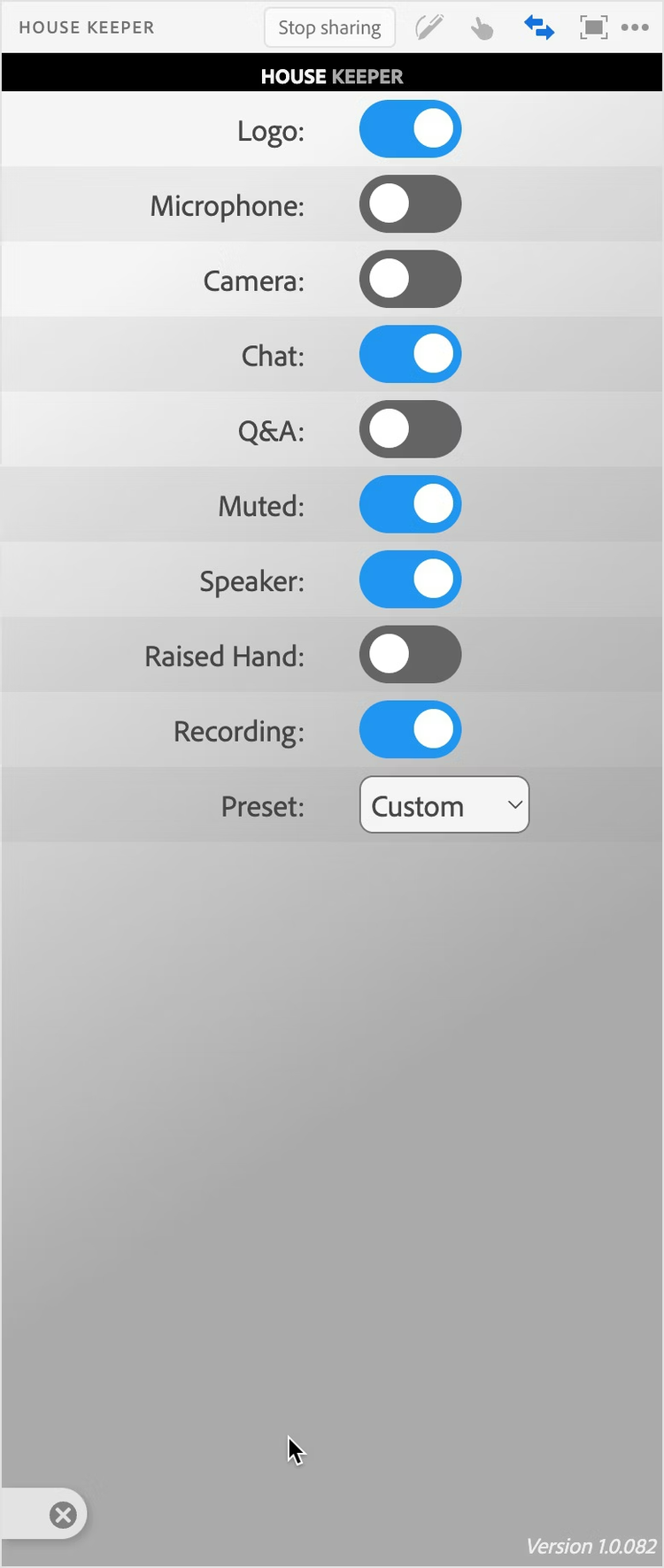
Task: Enable the Q&A switch
Action: click(410, 429)
